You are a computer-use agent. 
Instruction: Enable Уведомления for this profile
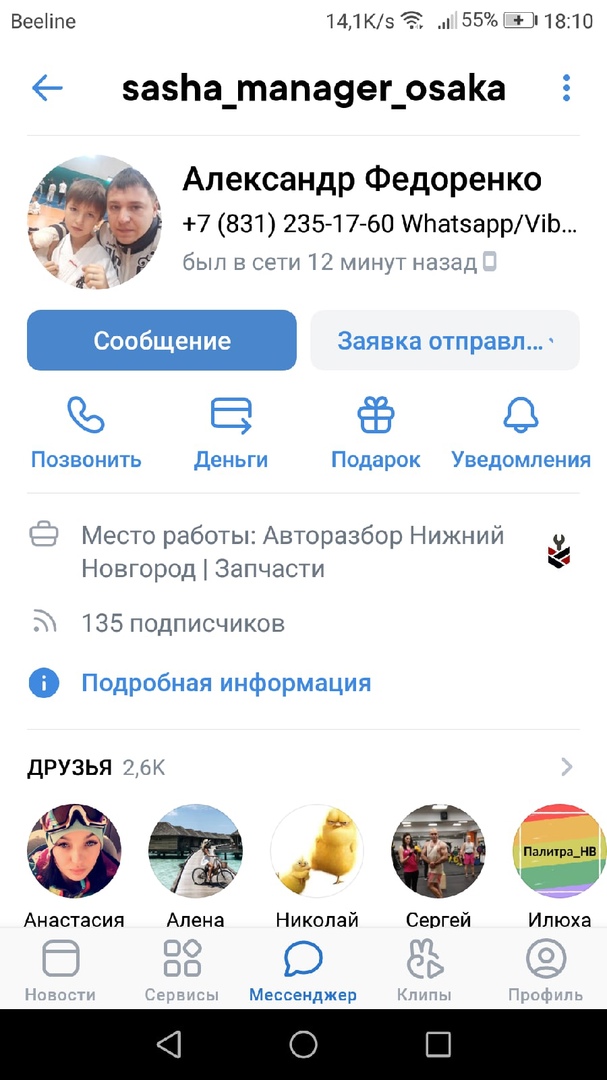tap(521, 433)
